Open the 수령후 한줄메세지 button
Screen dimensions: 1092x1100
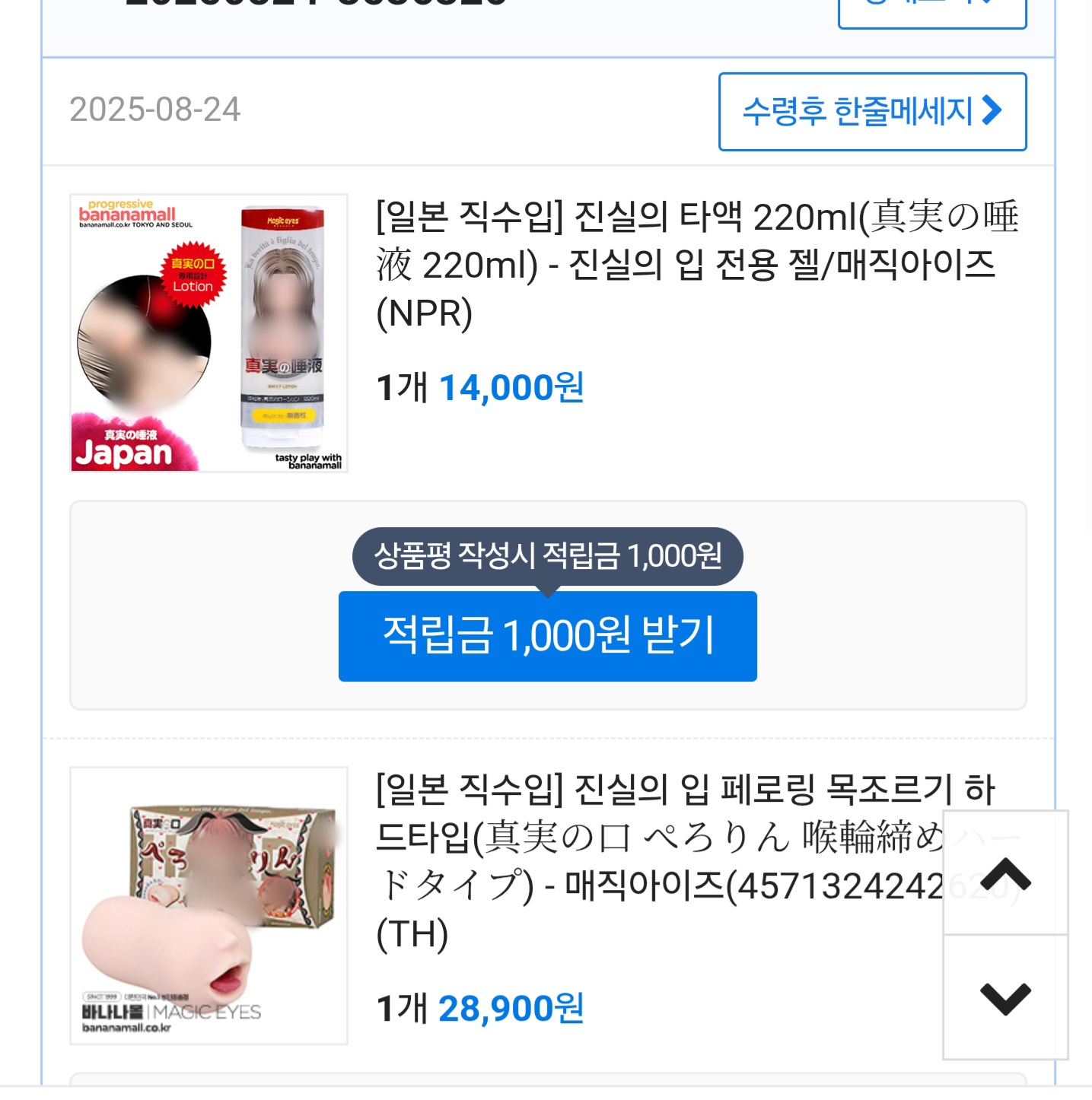tap(872, 112)
